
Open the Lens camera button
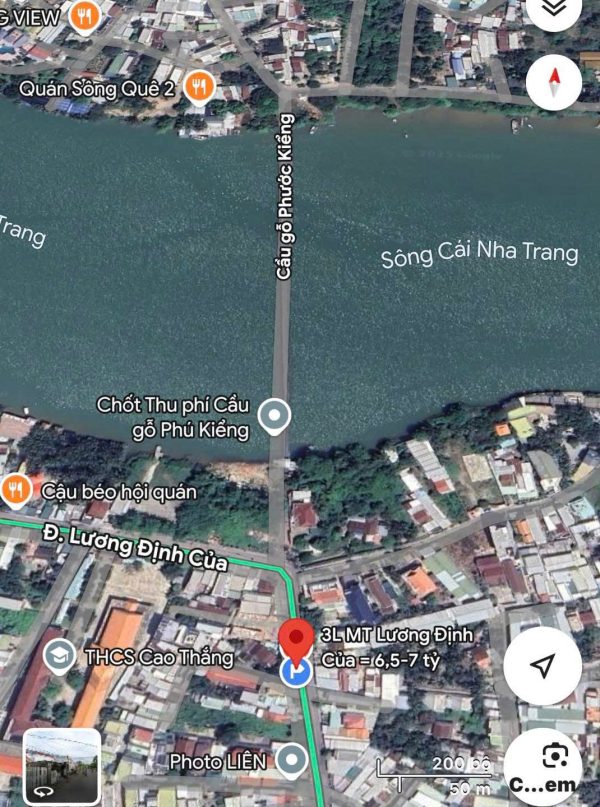click(543, 767)
